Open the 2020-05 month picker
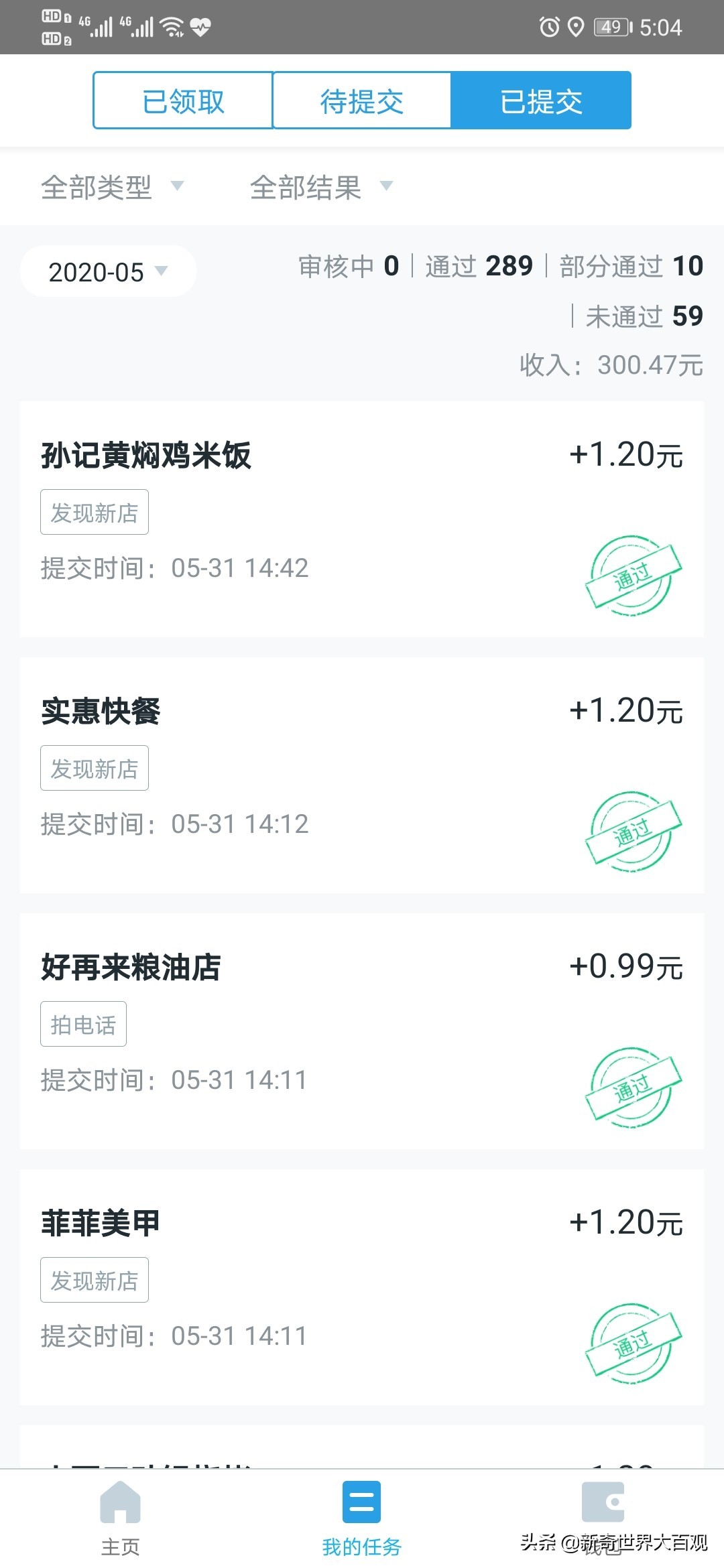Image resolution: width=724 pixels, height=1568 pixels. [108, 271]
